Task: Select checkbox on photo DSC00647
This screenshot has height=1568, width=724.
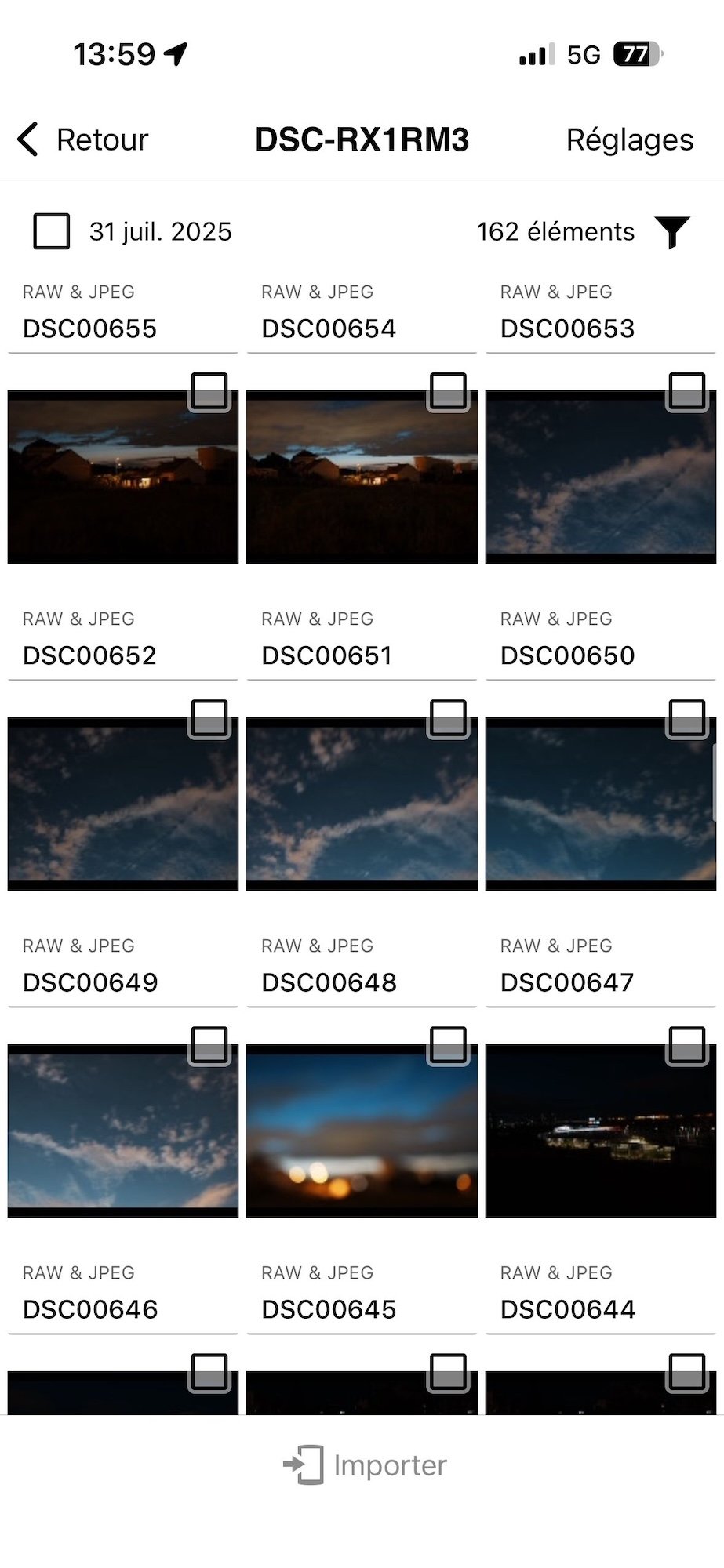Action: (x=687, y=1046)
